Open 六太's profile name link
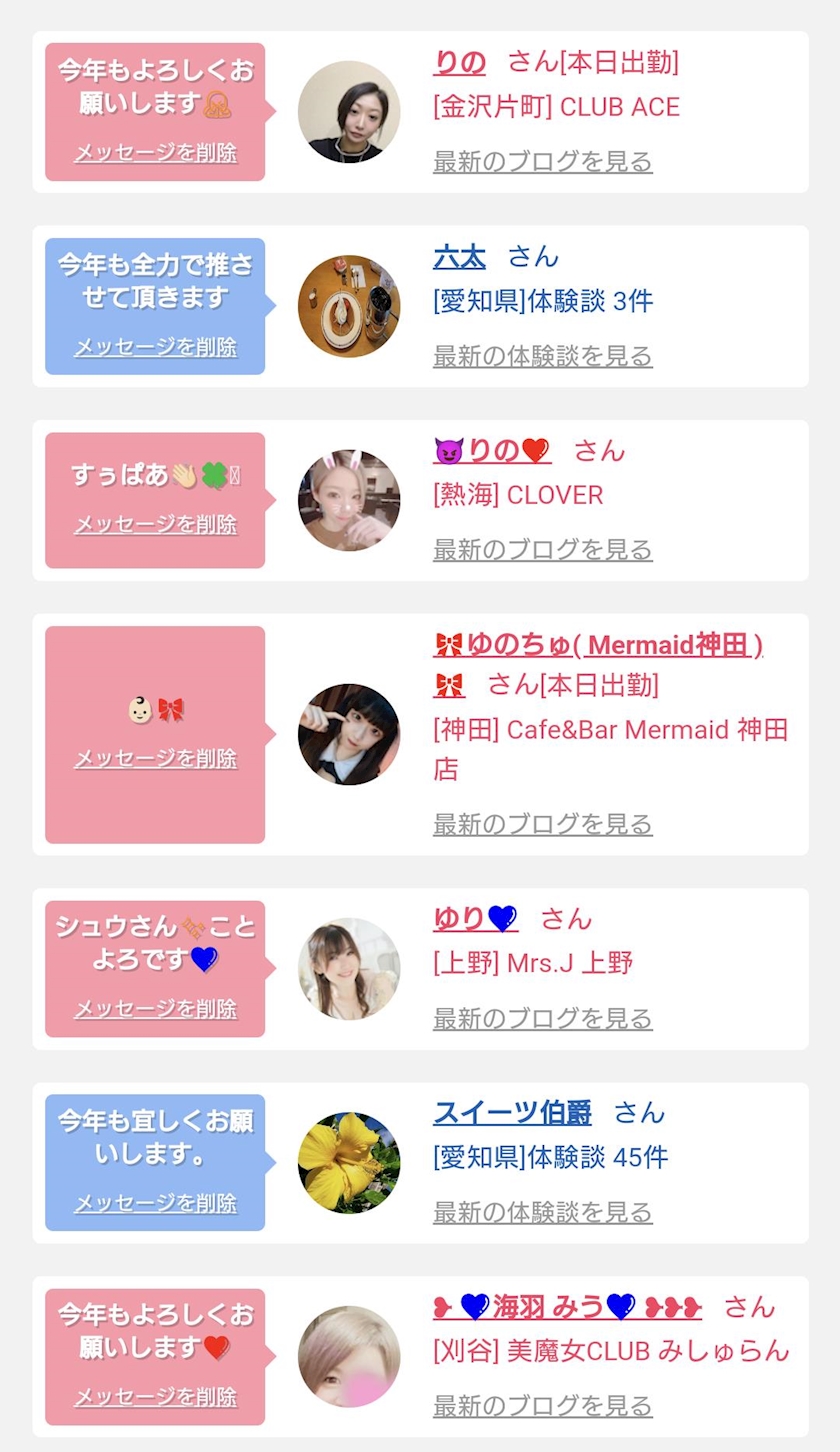The width and height of the screenshot is (840, 1452). pyautogui.click(x=459, y=257)
